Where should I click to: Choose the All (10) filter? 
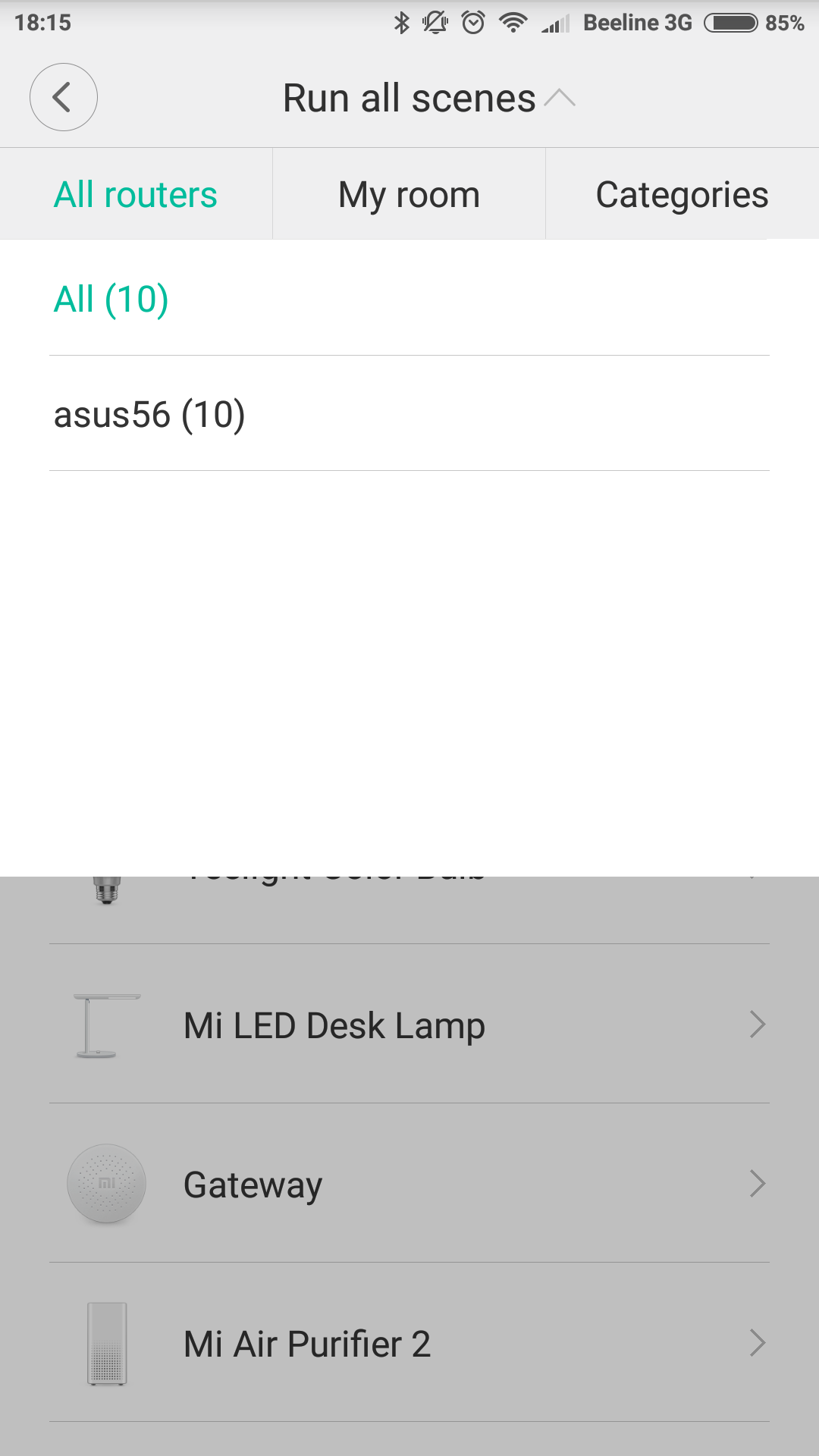click(x=409, y=298)
